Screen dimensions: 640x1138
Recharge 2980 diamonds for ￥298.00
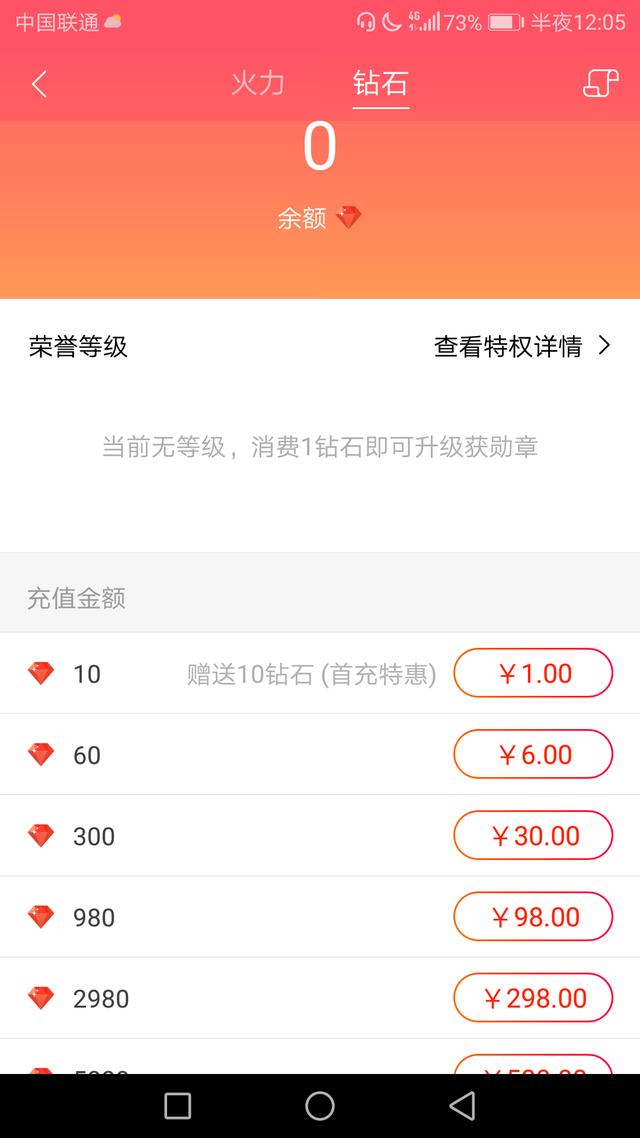coord(533,998)
